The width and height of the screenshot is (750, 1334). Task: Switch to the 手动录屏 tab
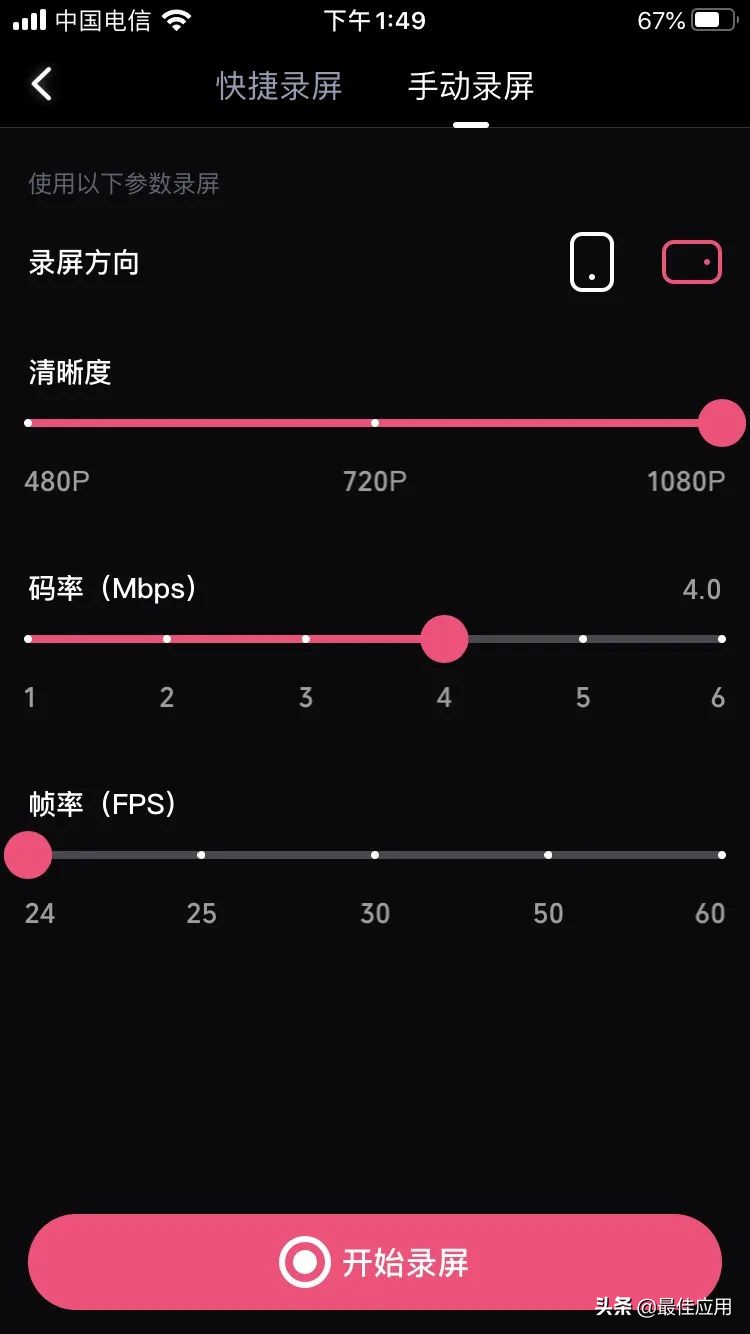[x=469, y=88]
